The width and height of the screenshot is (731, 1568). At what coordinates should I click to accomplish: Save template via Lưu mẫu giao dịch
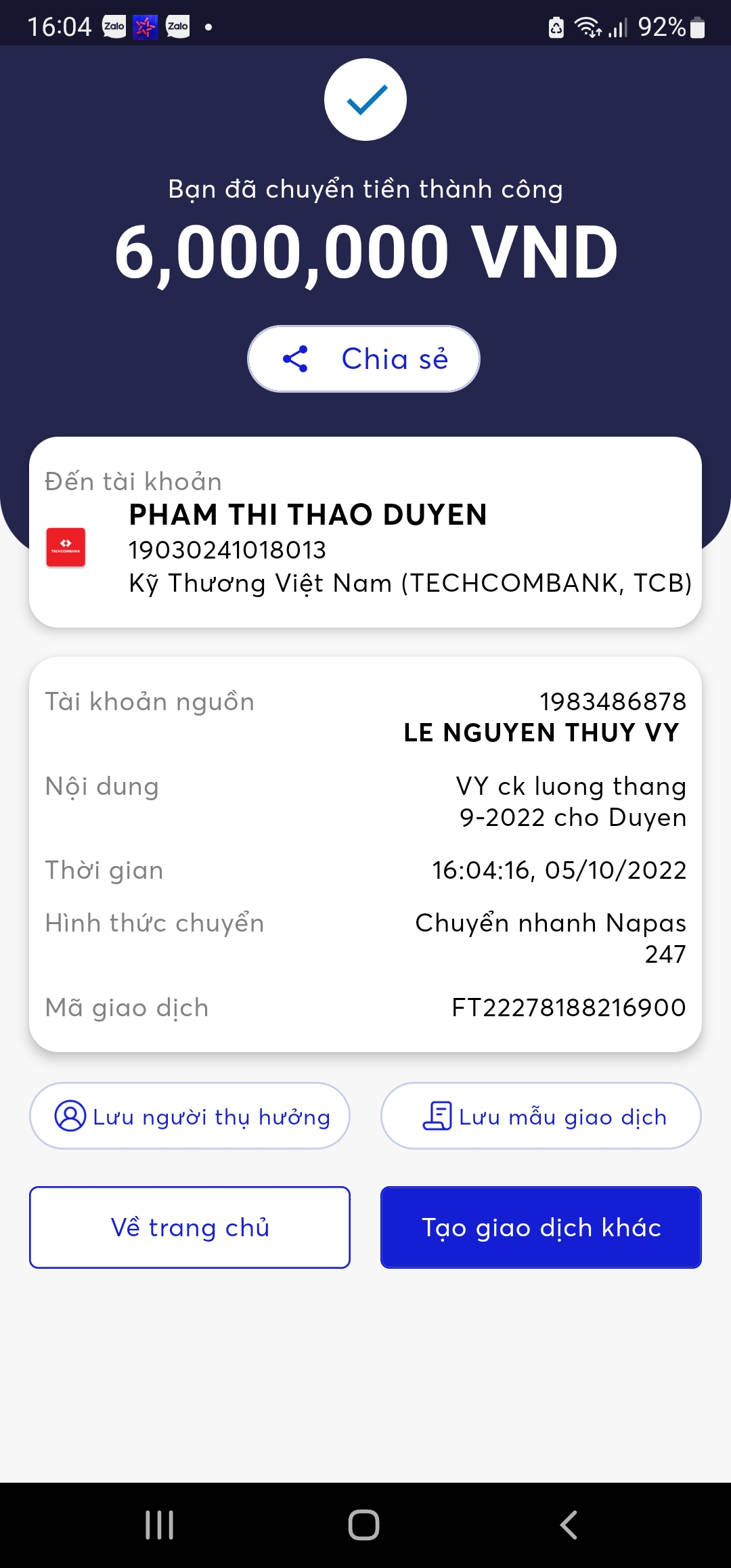click(x=541, y=1116)
